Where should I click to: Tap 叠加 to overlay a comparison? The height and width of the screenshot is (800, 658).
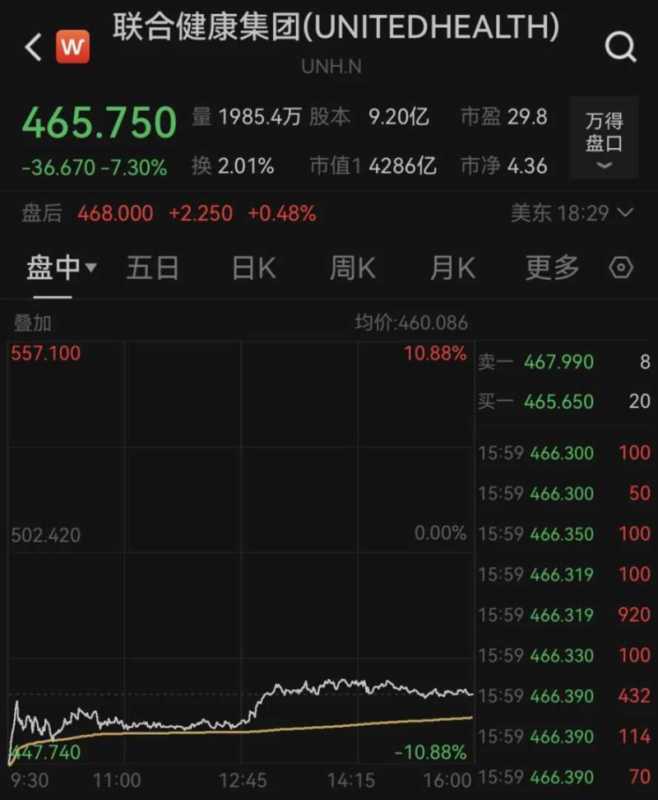[x=33, y=323]
